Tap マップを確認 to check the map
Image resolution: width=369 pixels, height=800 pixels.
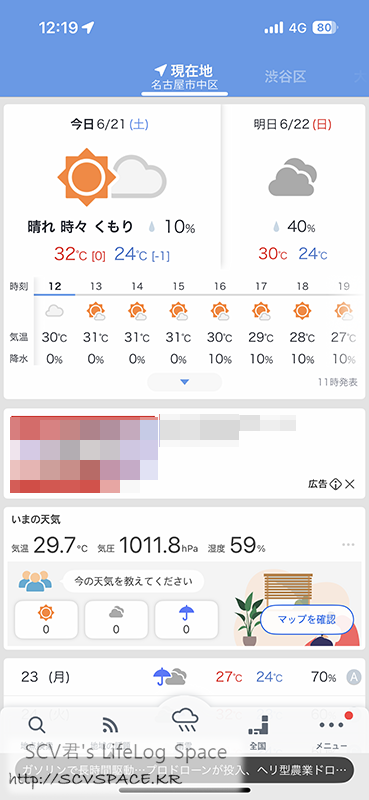click(x=307, y=619)
